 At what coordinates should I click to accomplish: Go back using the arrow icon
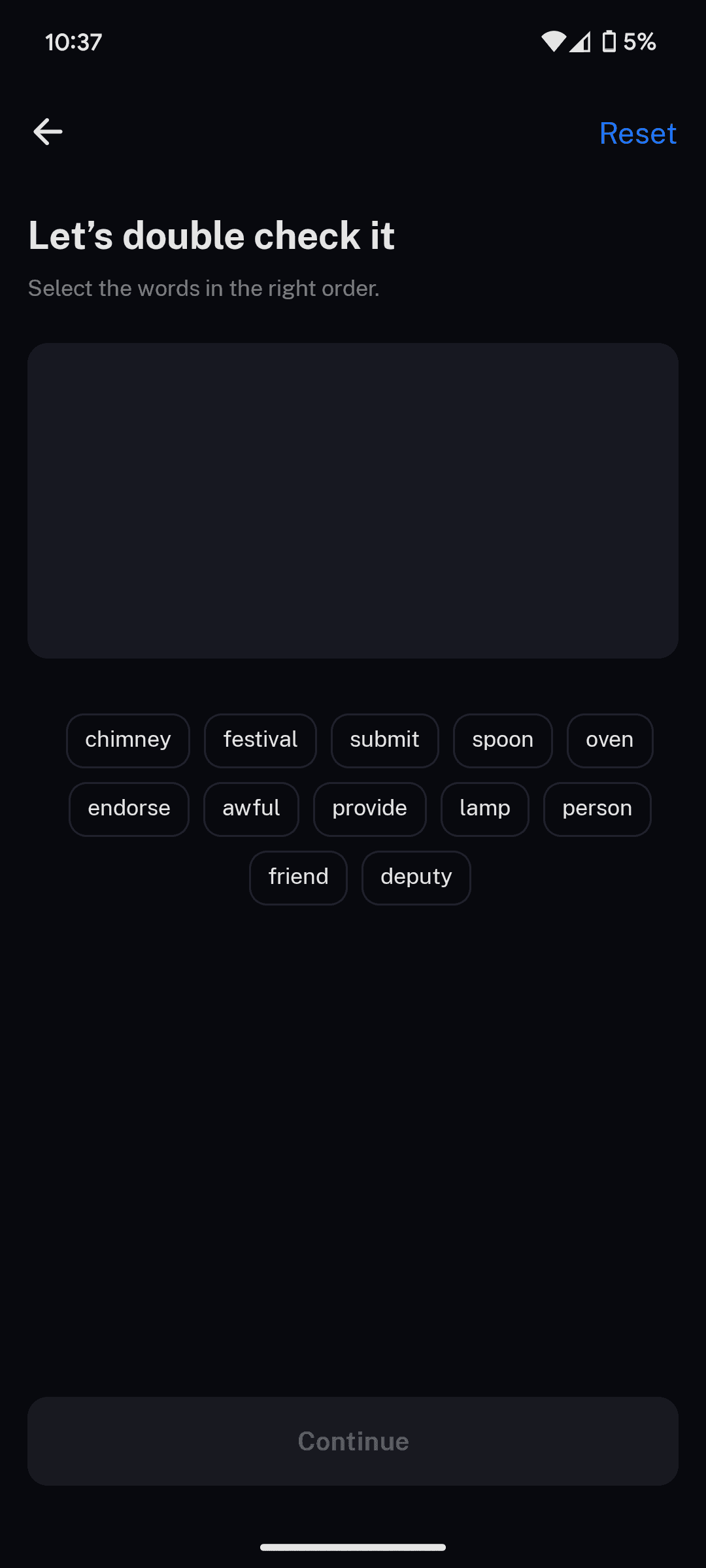48,132
